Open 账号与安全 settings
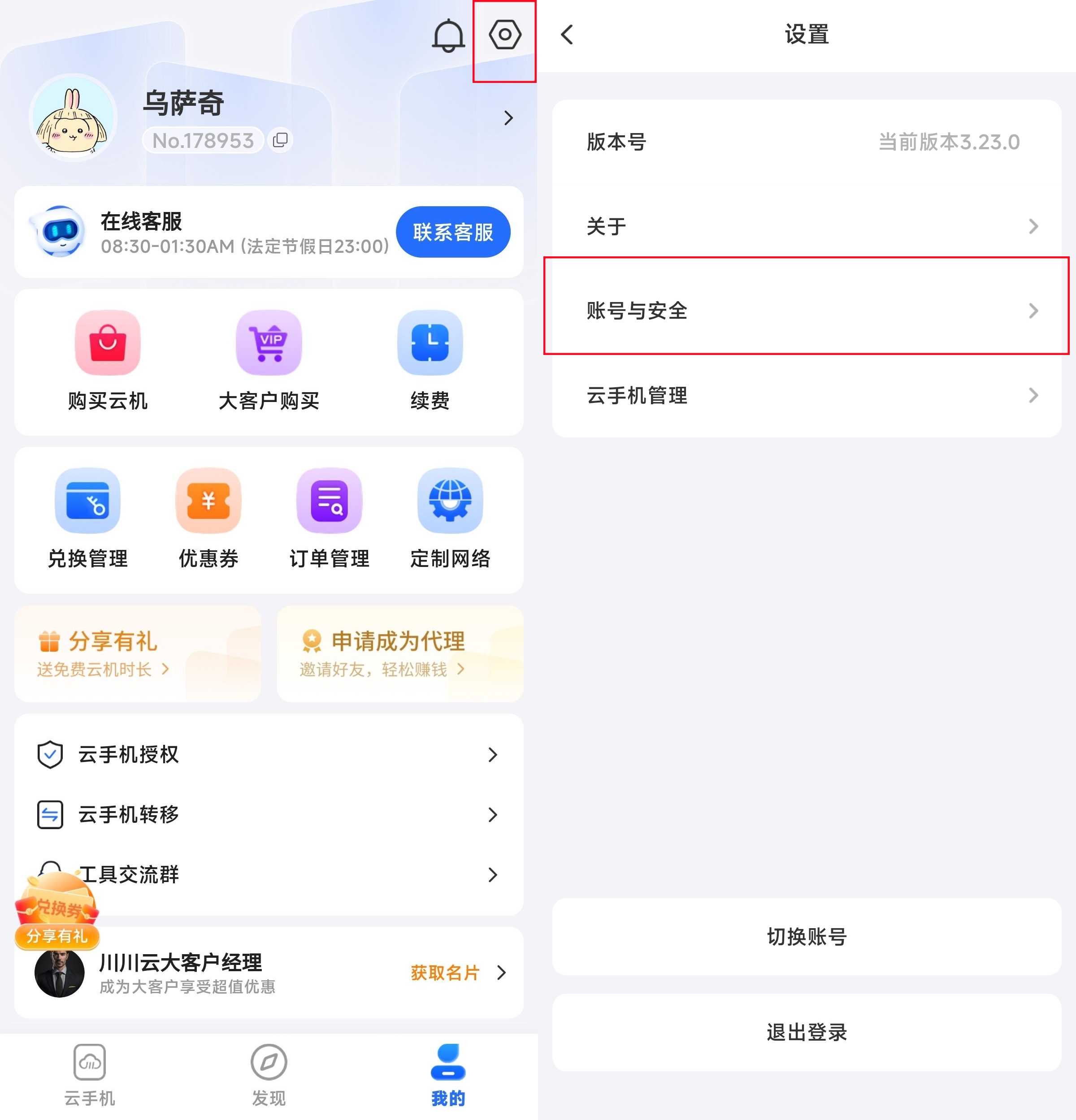This screenshot has height=1120, width=1076. [x=806, y=310]
